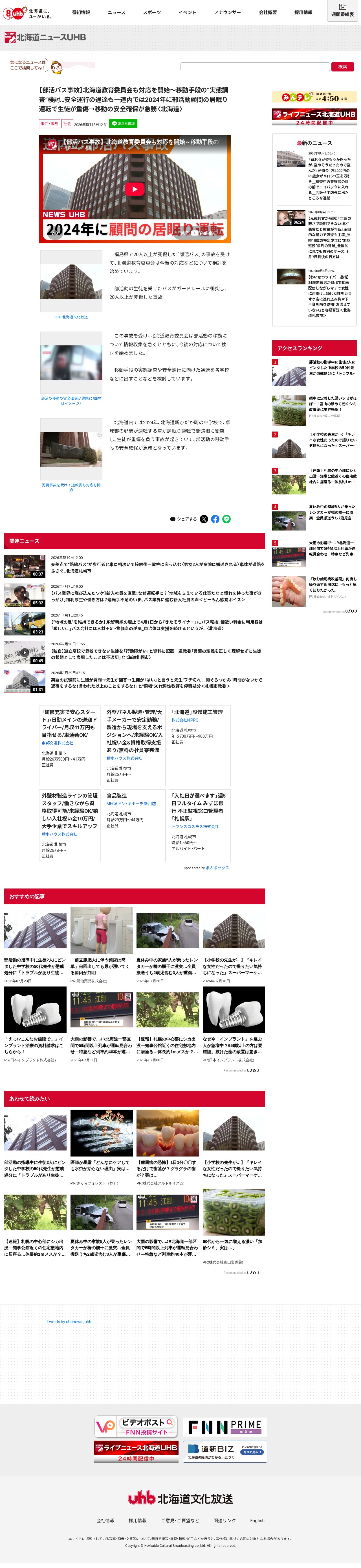This screenshot has height=1568, width=361.
Task: Open the 求人ボックス sponsor link
Action: (217, 868)
